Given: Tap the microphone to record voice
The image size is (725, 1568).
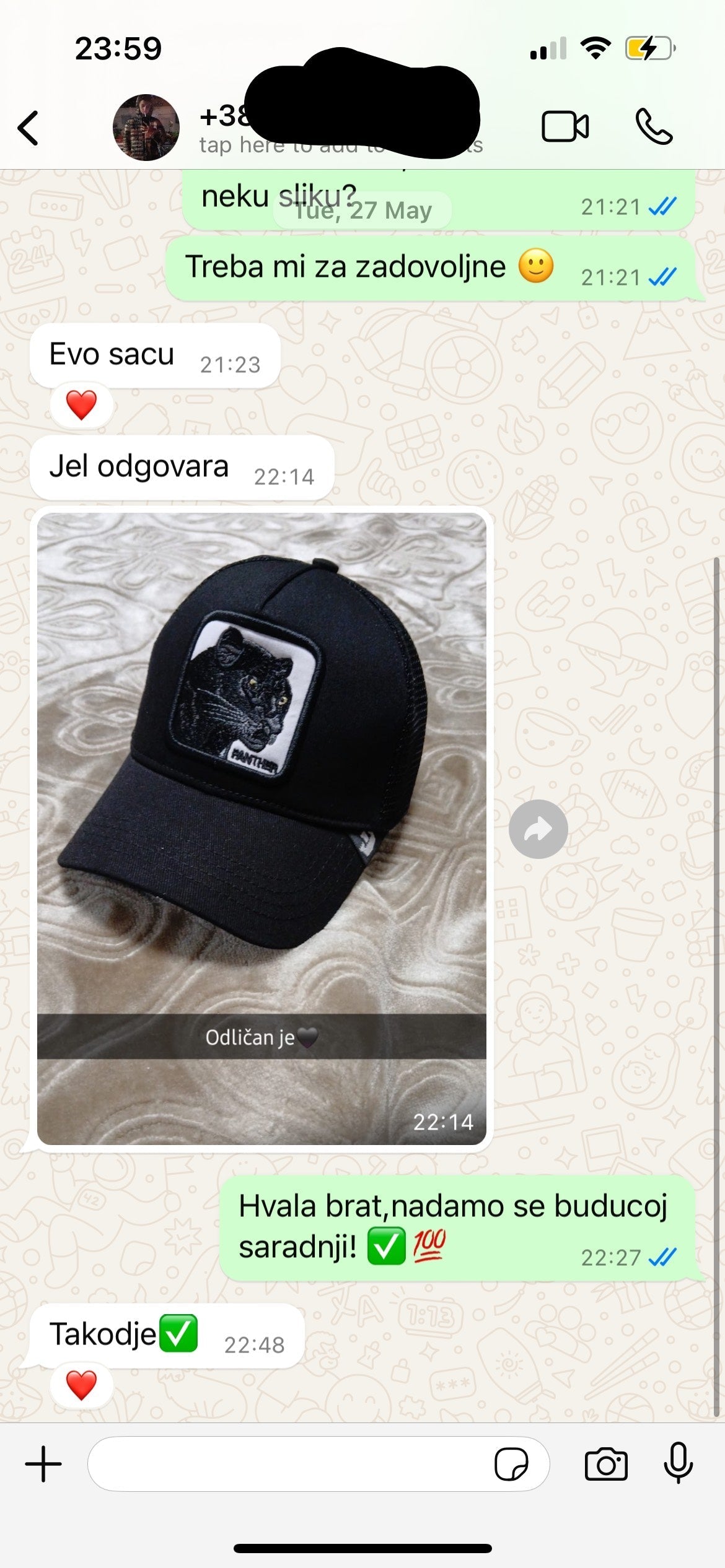Looking at the screenshot, I should point(678,1463).
